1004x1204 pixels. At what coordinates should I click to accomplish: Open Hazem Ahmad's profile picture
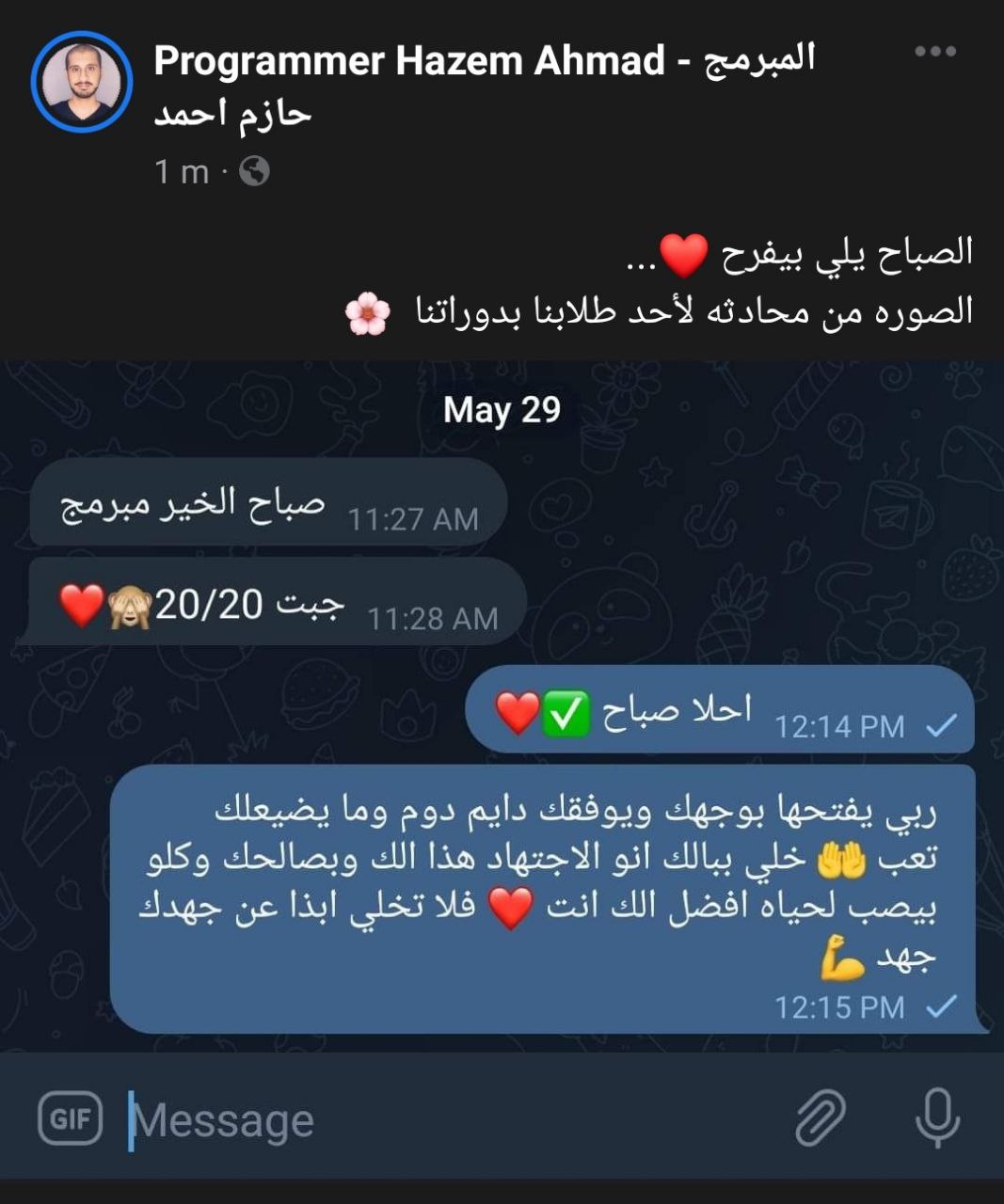[x=81, y=82]
